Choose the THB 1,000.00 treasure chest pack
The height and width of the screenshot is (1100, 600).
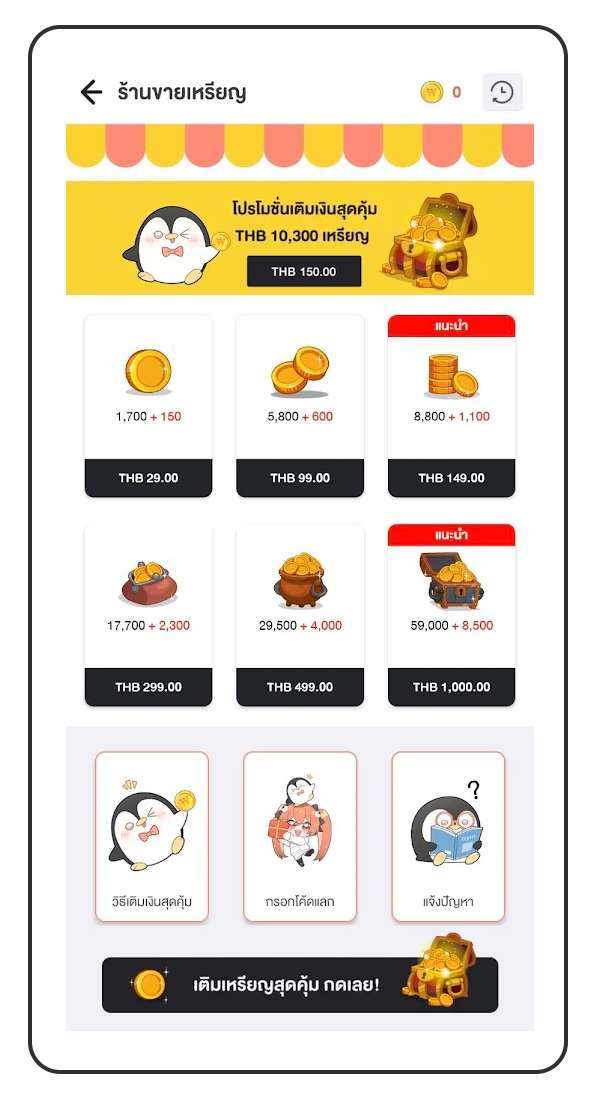(451, 687)
